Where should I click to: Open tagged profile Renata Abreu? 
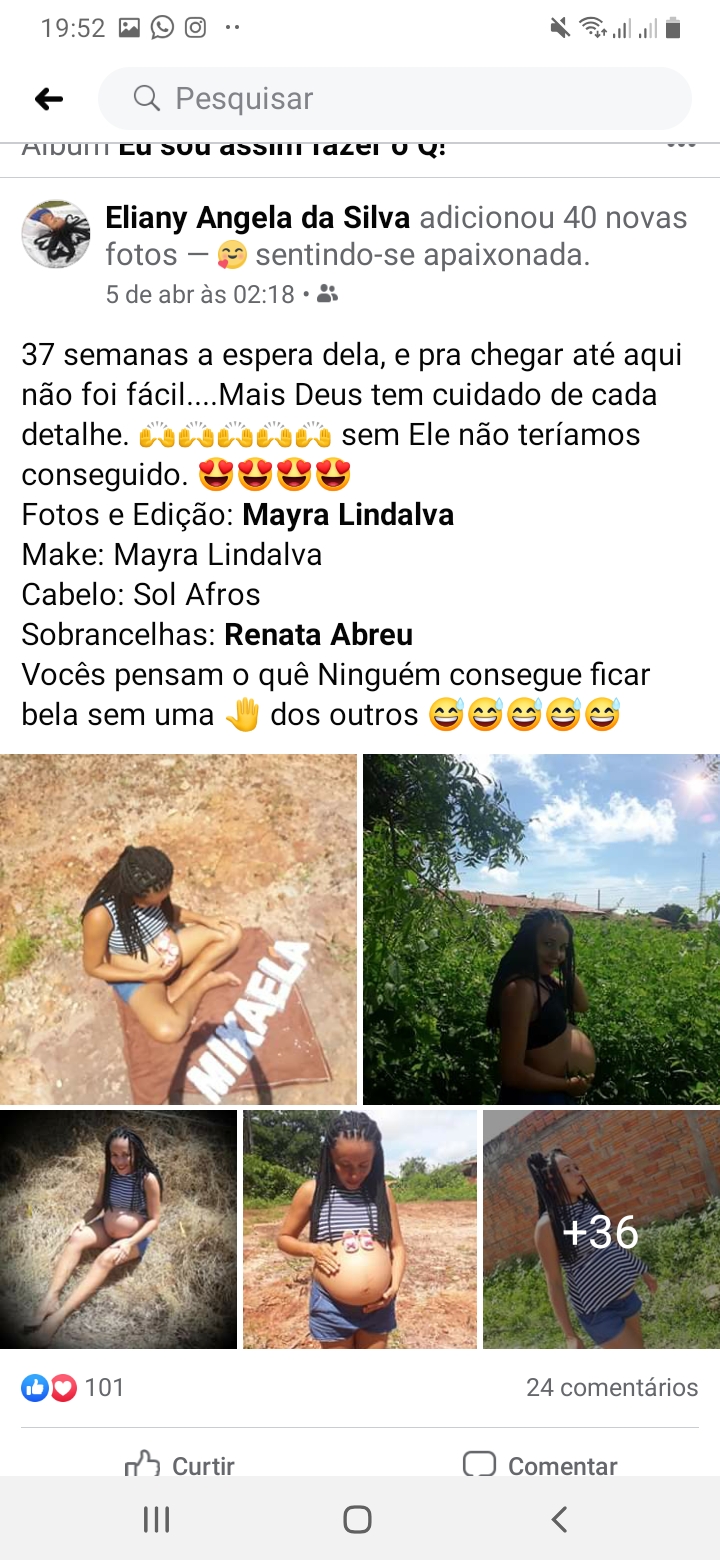318,634
